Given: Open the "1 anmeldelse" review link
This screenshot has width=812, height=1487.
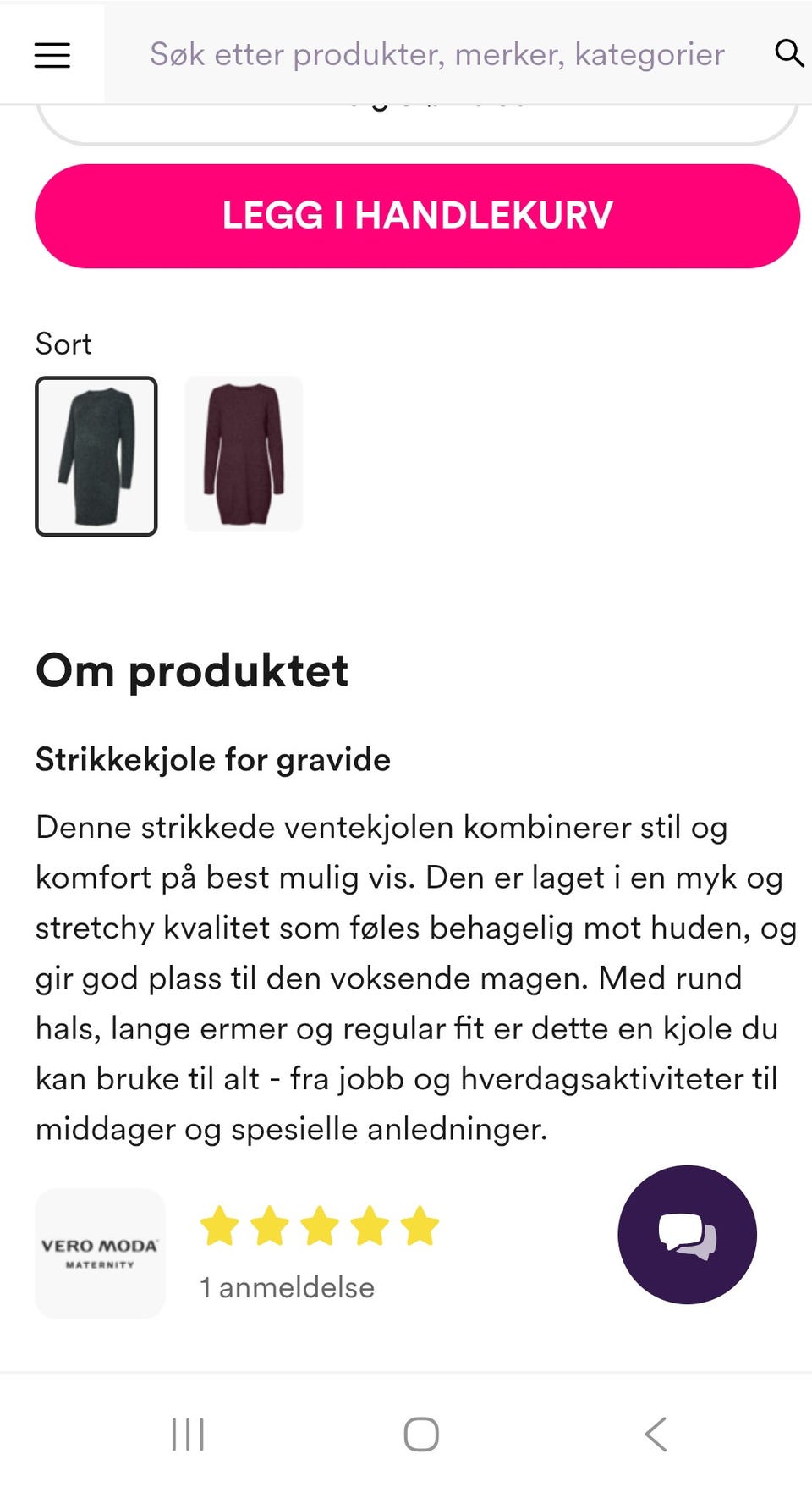Looking at the screenshot, I should (x=286, y=1287).
